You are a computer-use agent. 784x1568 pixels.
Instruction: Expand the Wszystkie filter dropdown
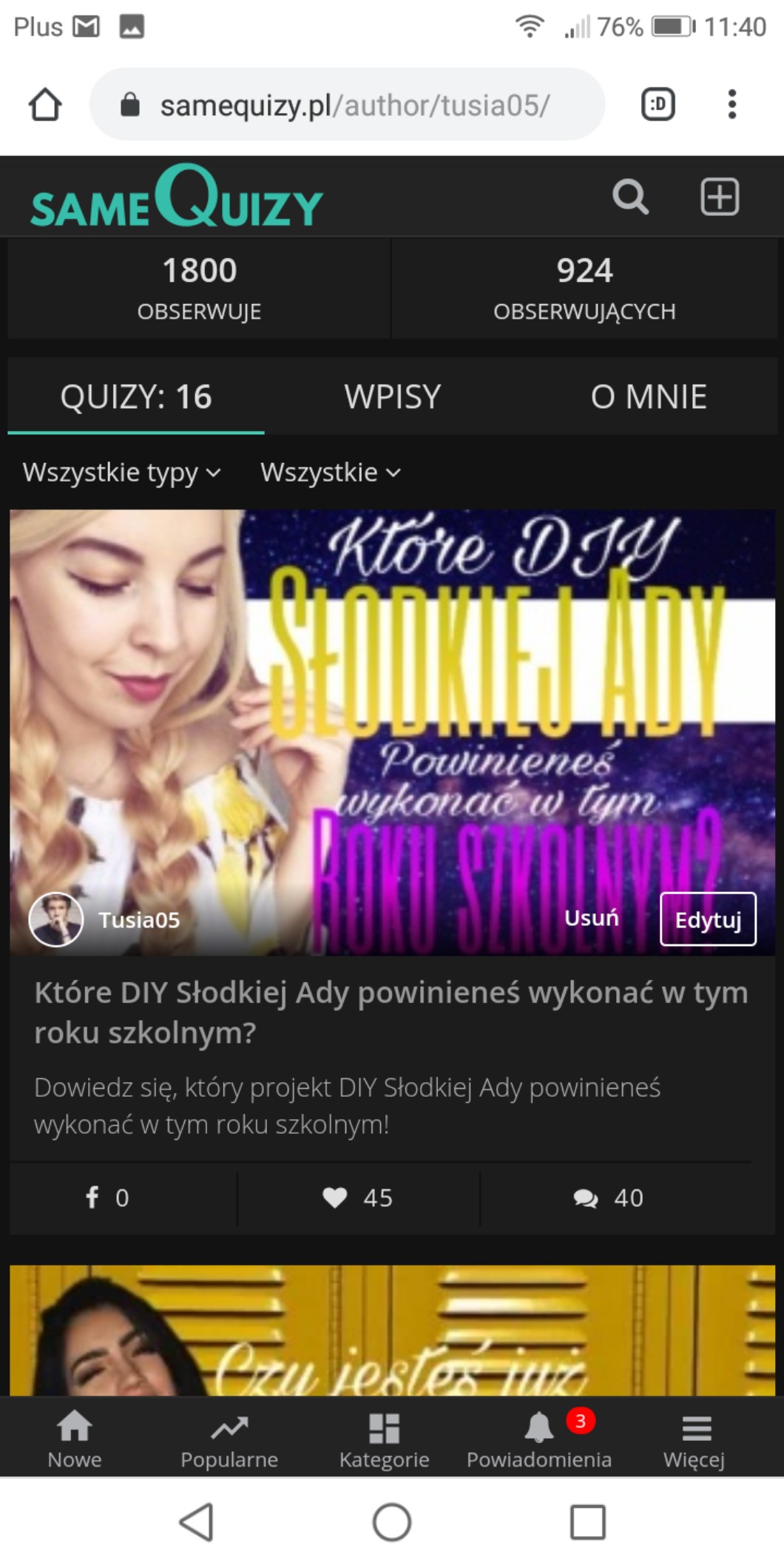(330, 473)
